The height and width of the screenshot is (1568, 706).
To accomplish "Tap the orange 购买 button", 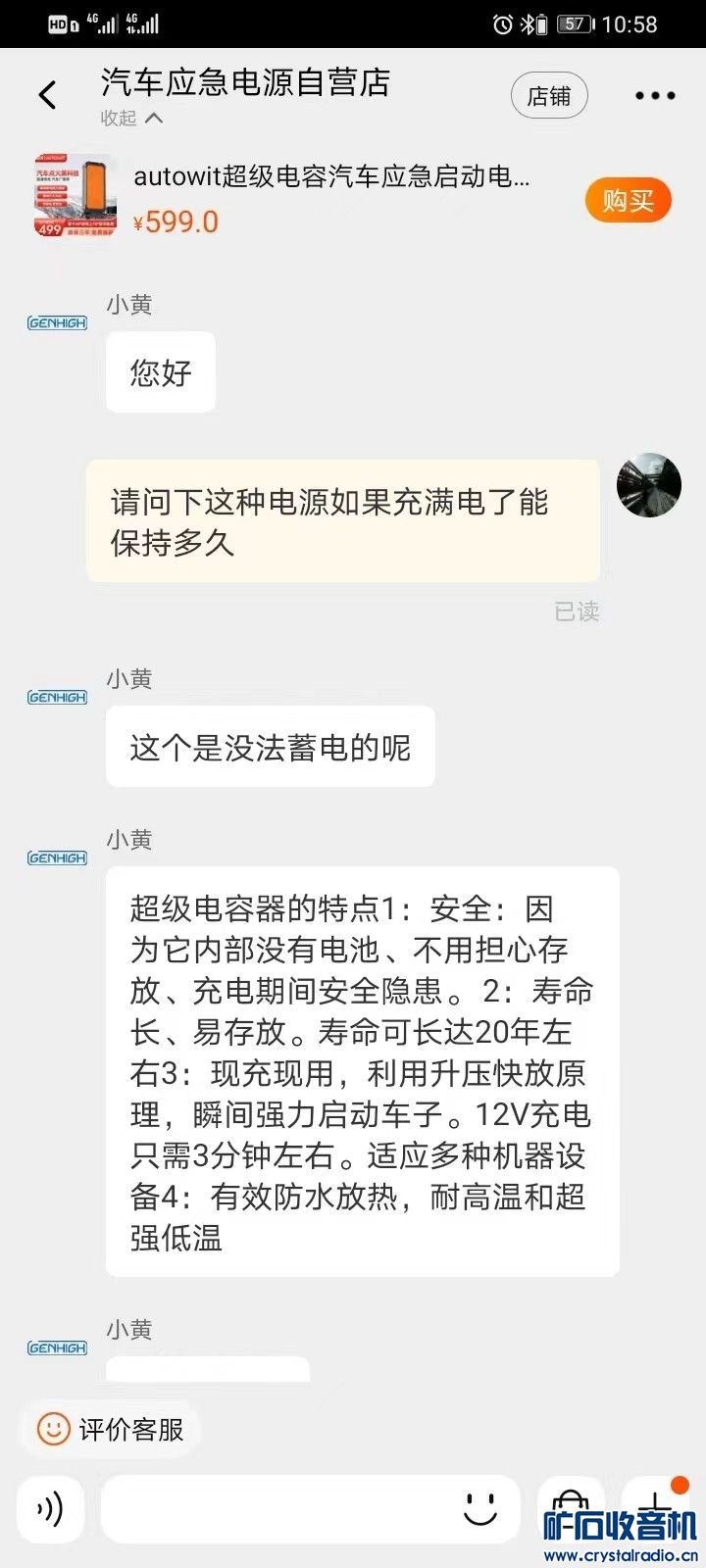I will (x=628, y=201).
